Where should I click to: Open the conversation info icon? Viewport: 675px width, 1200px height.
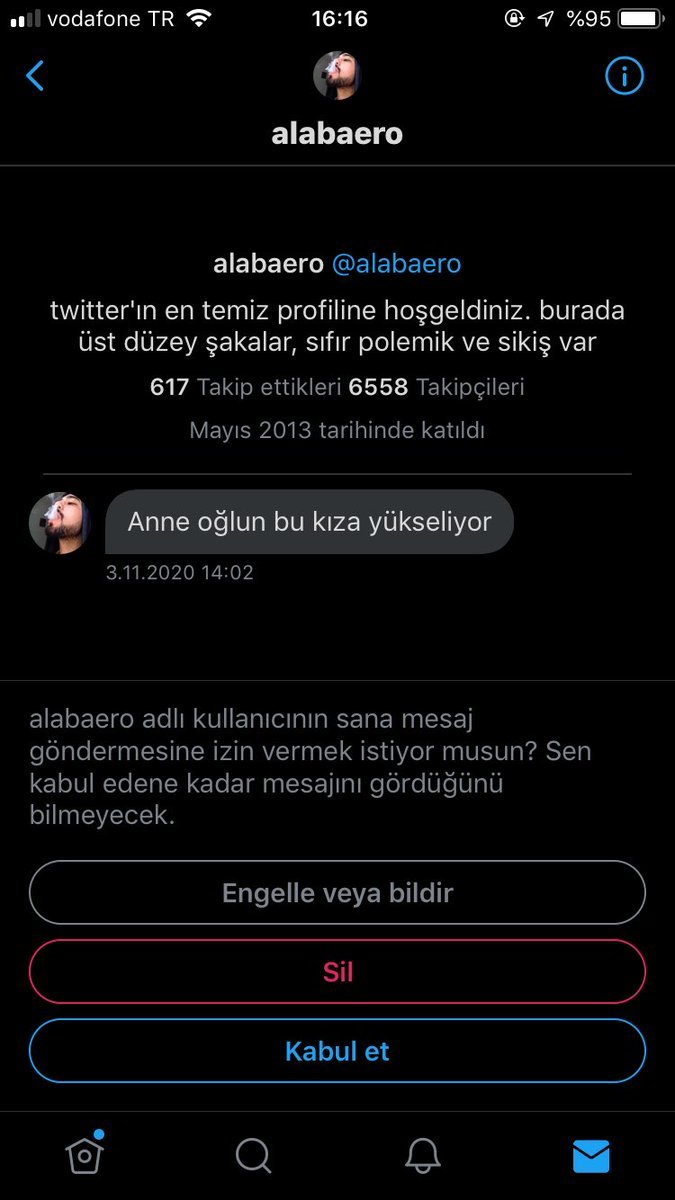pos(624,76)
